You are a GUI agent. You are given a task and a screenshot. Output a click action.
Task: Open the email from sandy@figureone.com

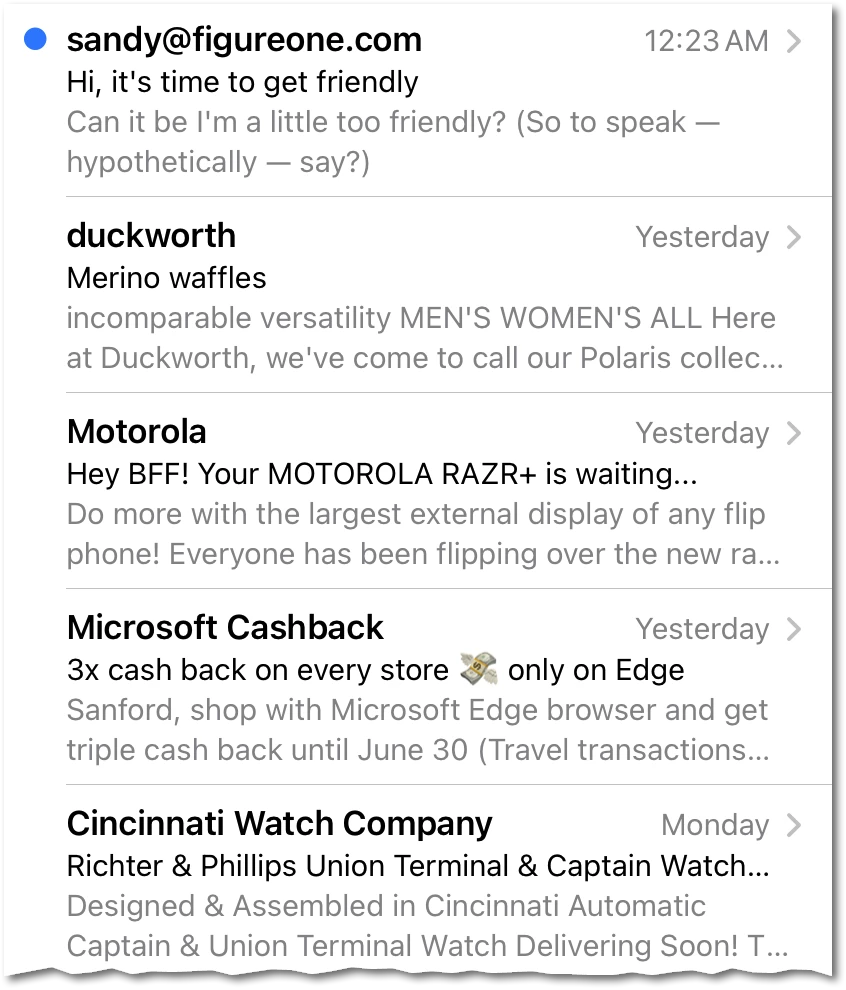click(x=420, y=100)
